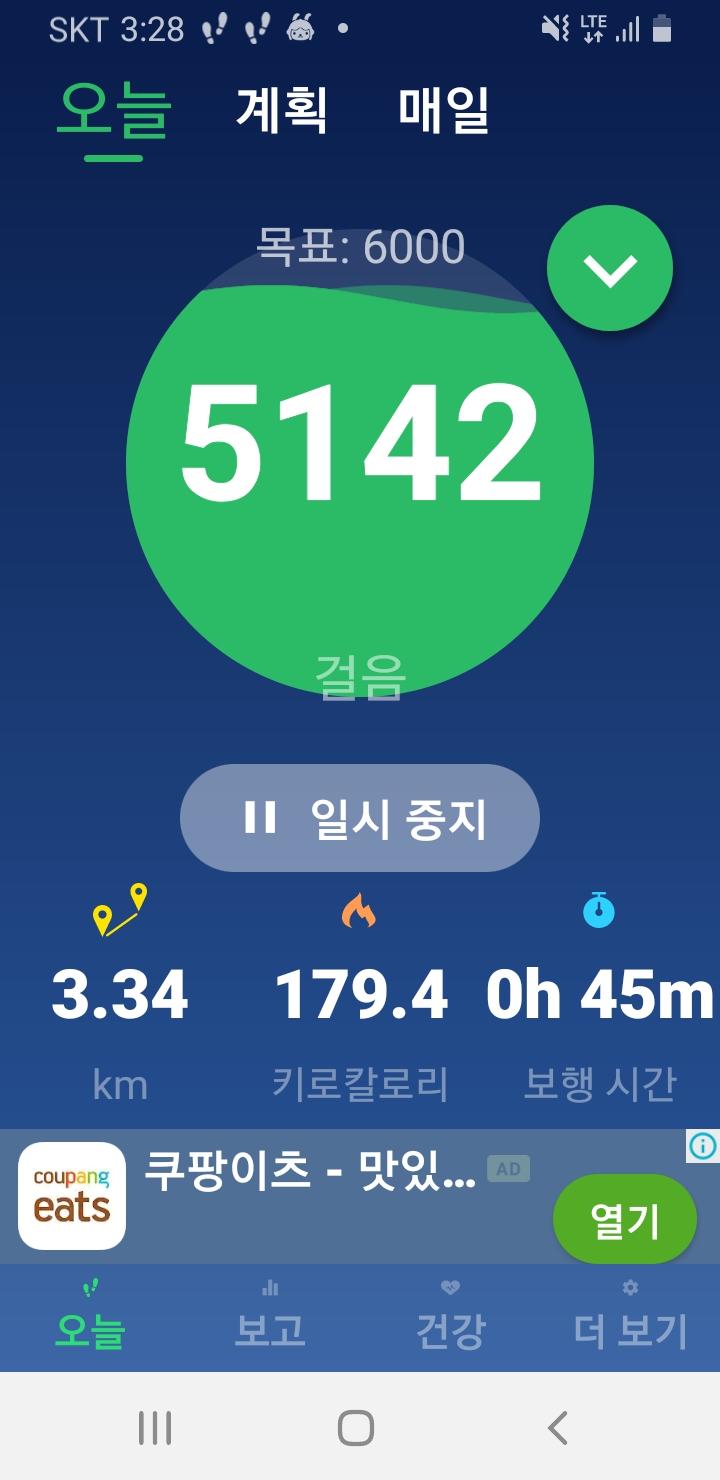The width and height of the screenshot is (720, 1480).
Task: Select the 오늘 top tab
Action: 113,110
